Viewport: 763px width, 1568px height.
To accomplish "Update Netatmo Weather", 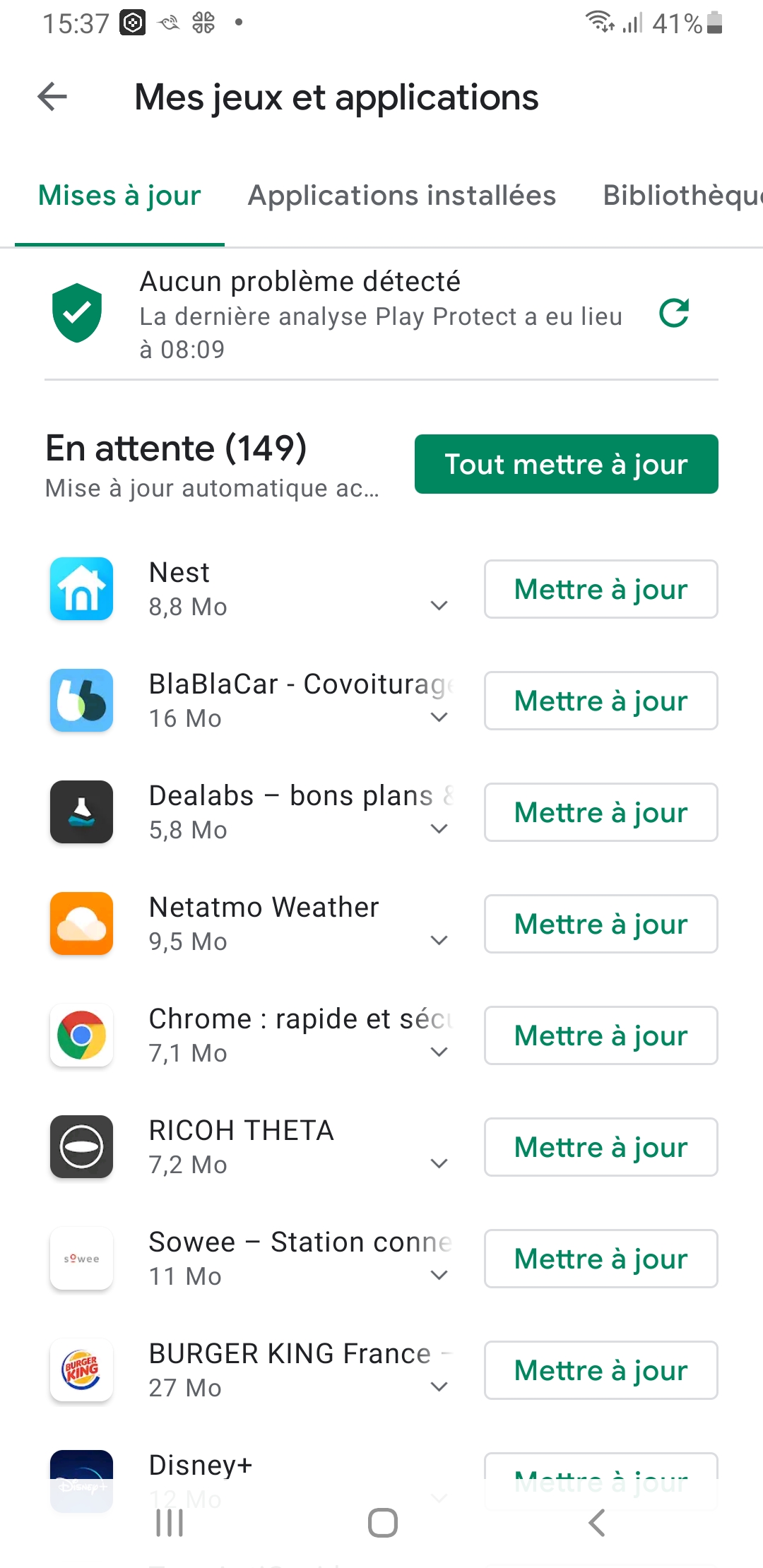I will tap(601, 924).
